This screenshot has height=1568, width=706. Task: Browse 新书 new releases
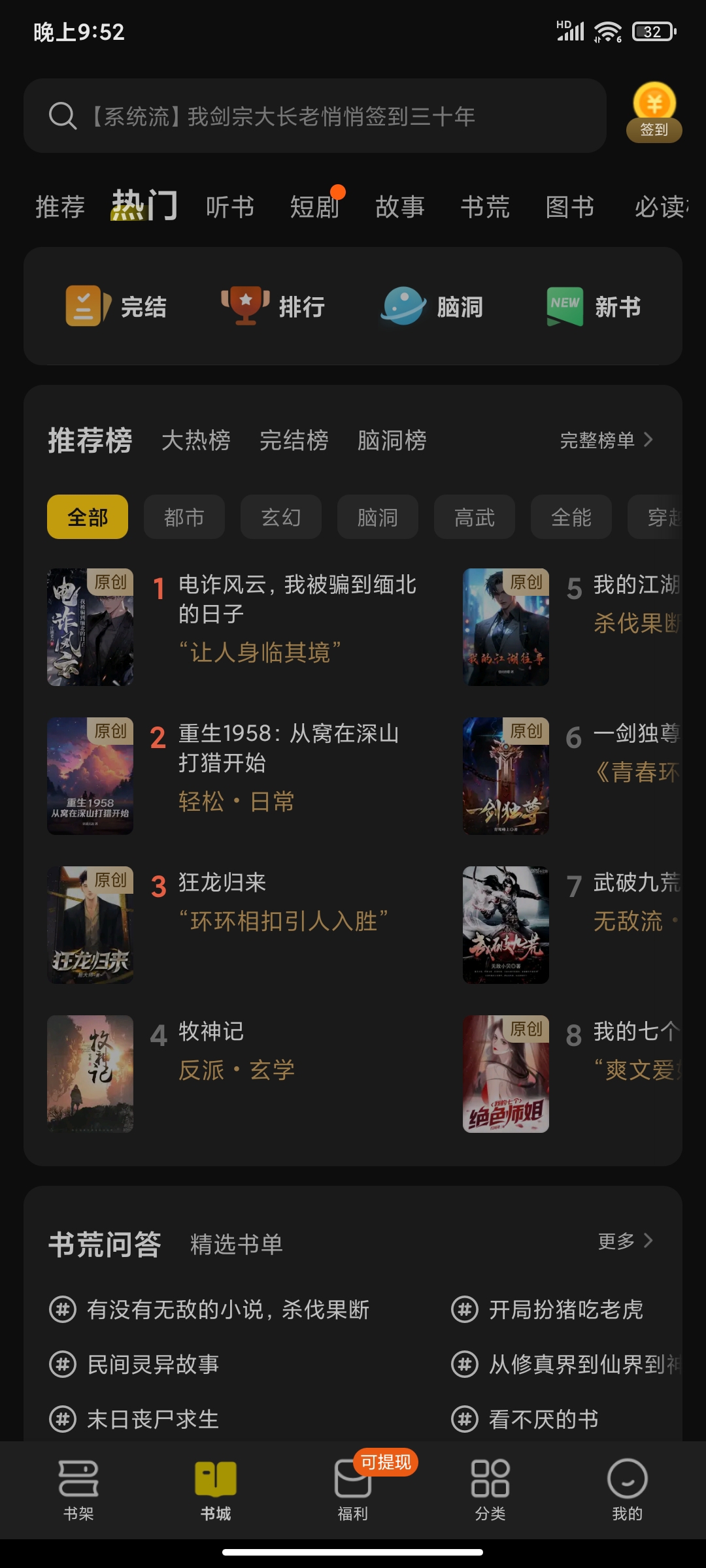(594, 306)
